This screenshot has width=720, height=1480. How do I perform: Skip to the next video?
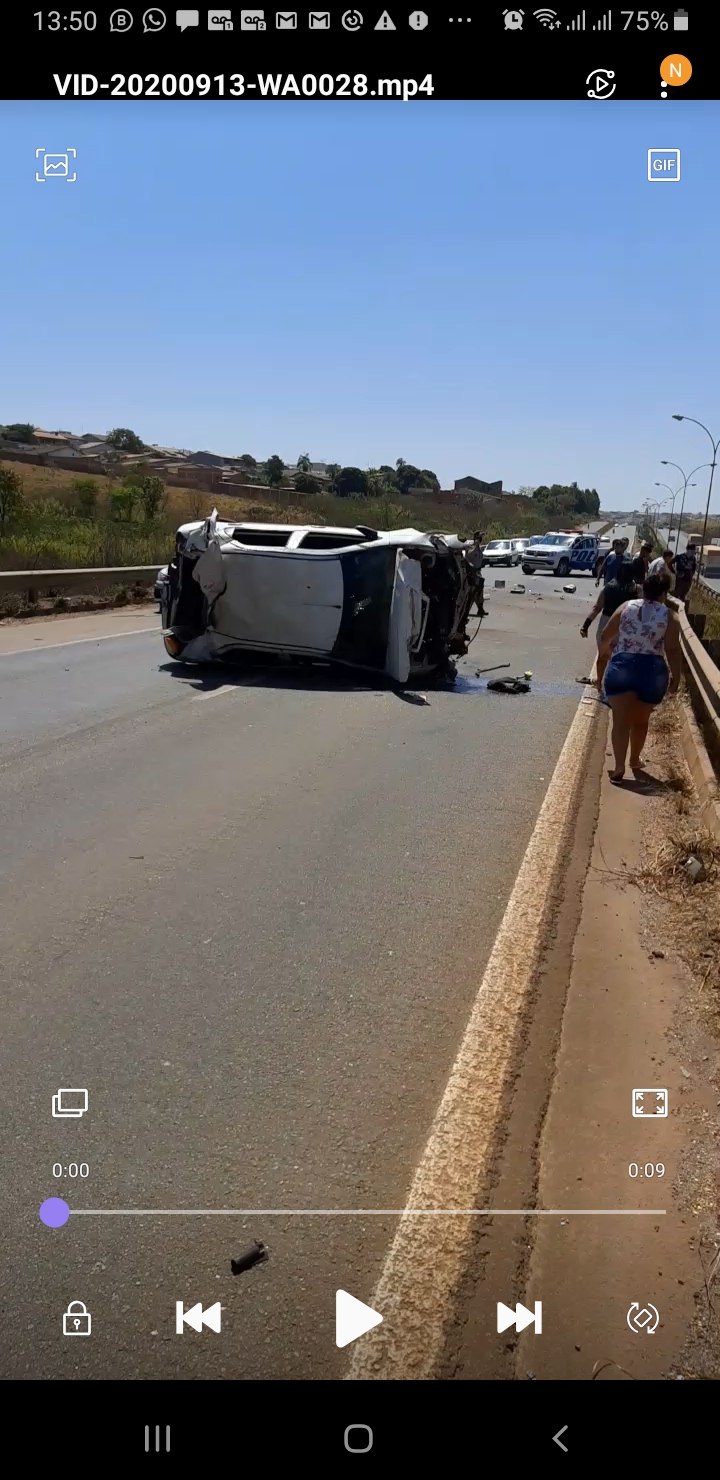tap(519, 1318)
